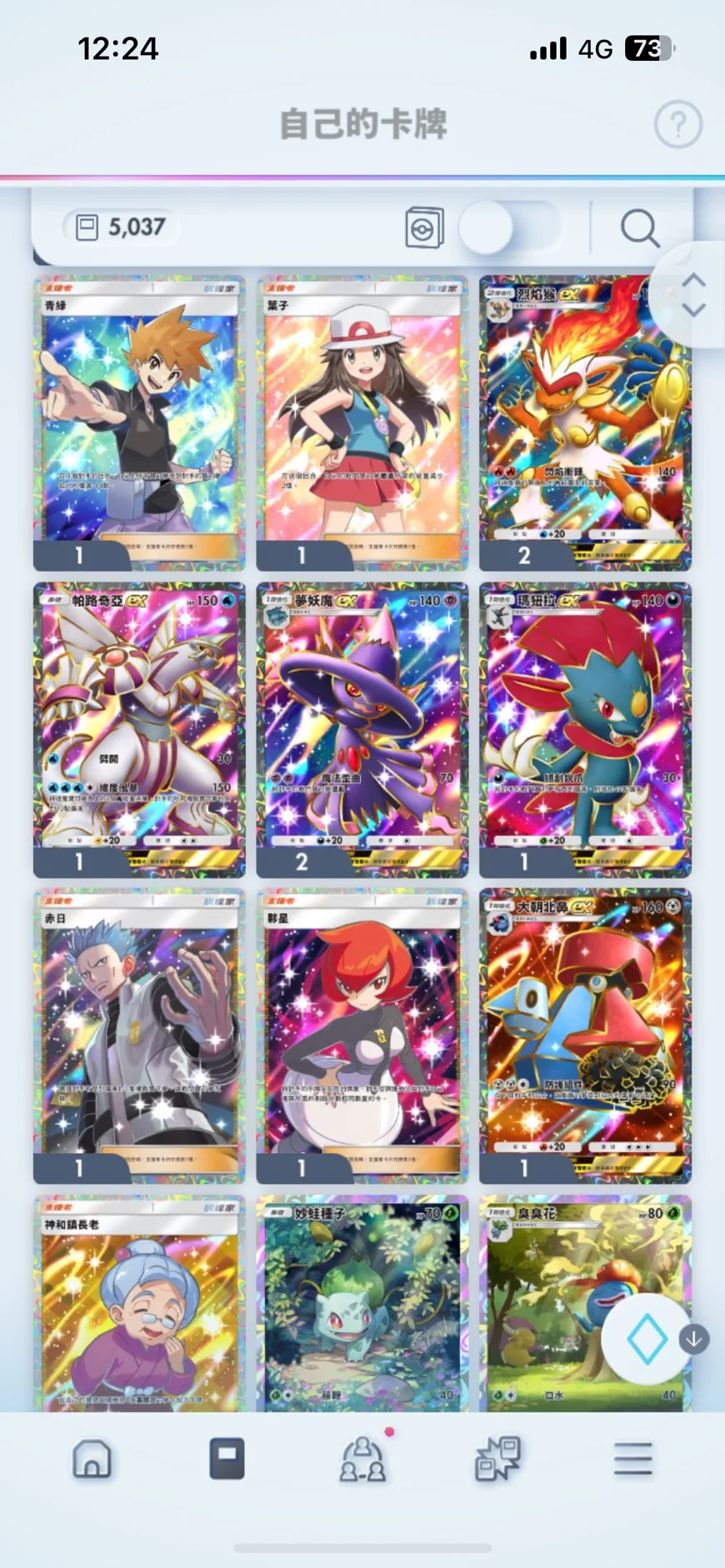Open the 青綠 supporter card
This screenshot has height=1568, width=725.
tap(139, 422)
